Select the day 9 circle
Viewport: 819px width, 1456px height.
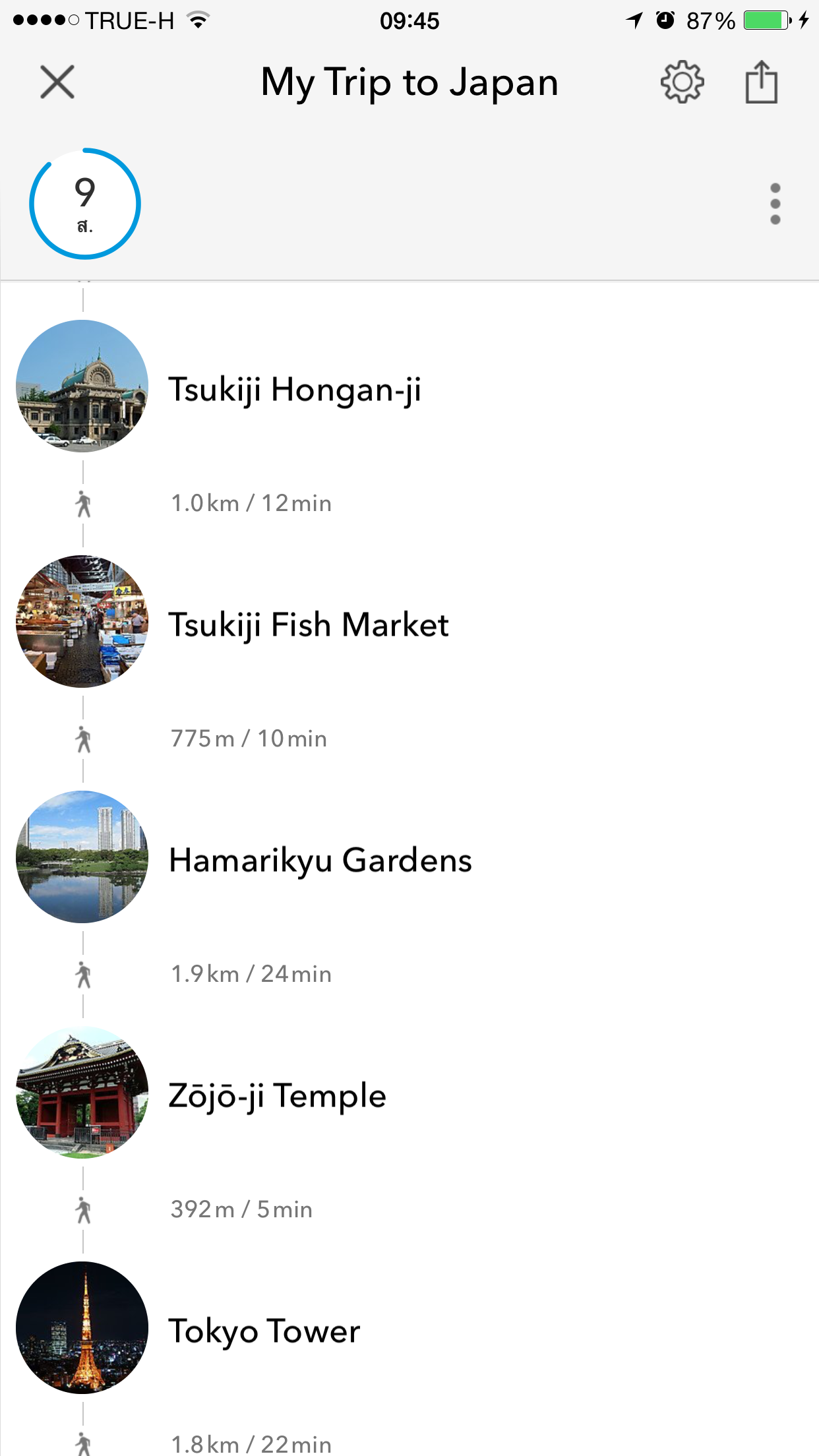point(85,204)
